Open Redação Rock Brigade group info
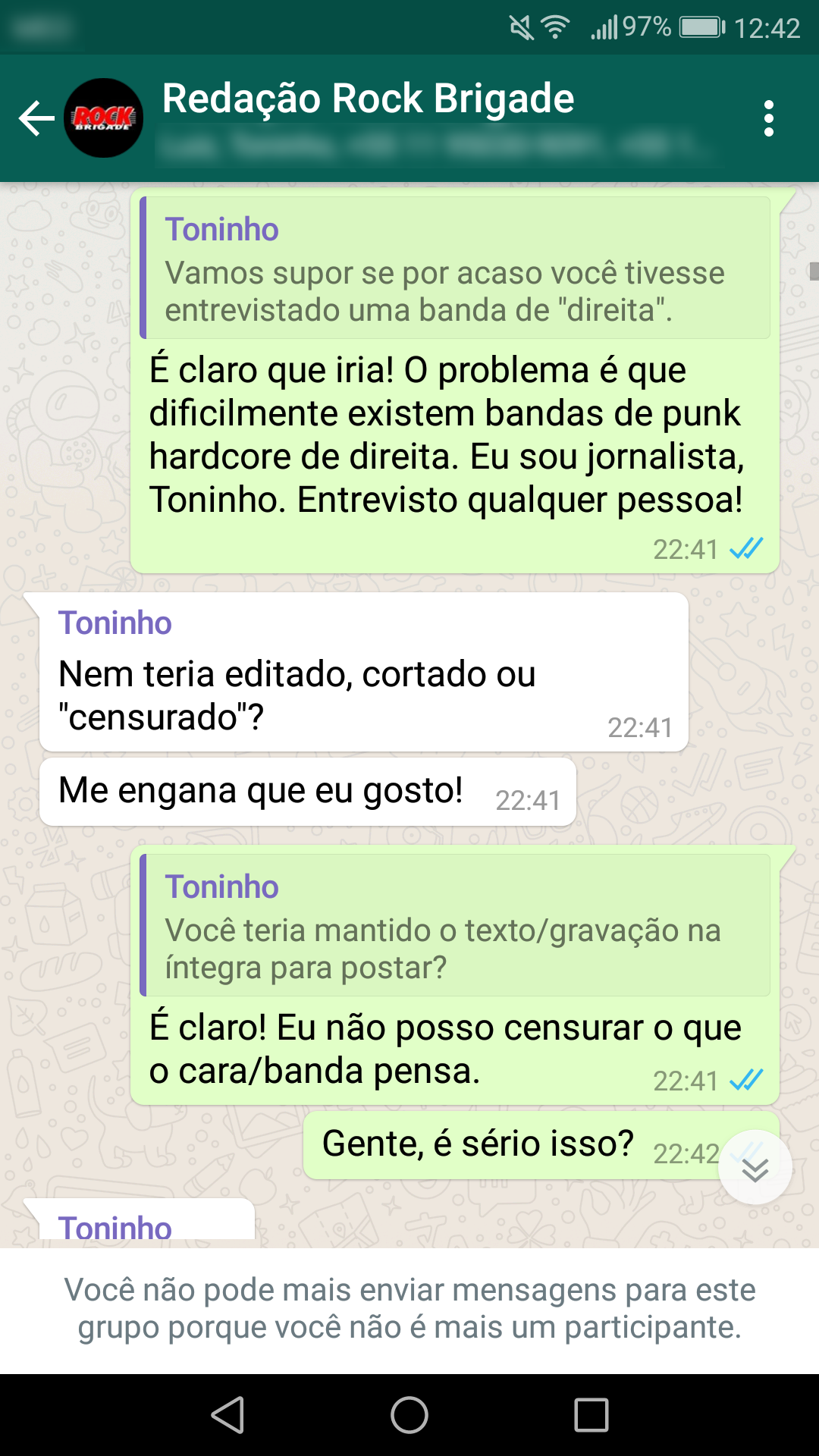This screenshot has height=1456, width=819. click(369, 99)
